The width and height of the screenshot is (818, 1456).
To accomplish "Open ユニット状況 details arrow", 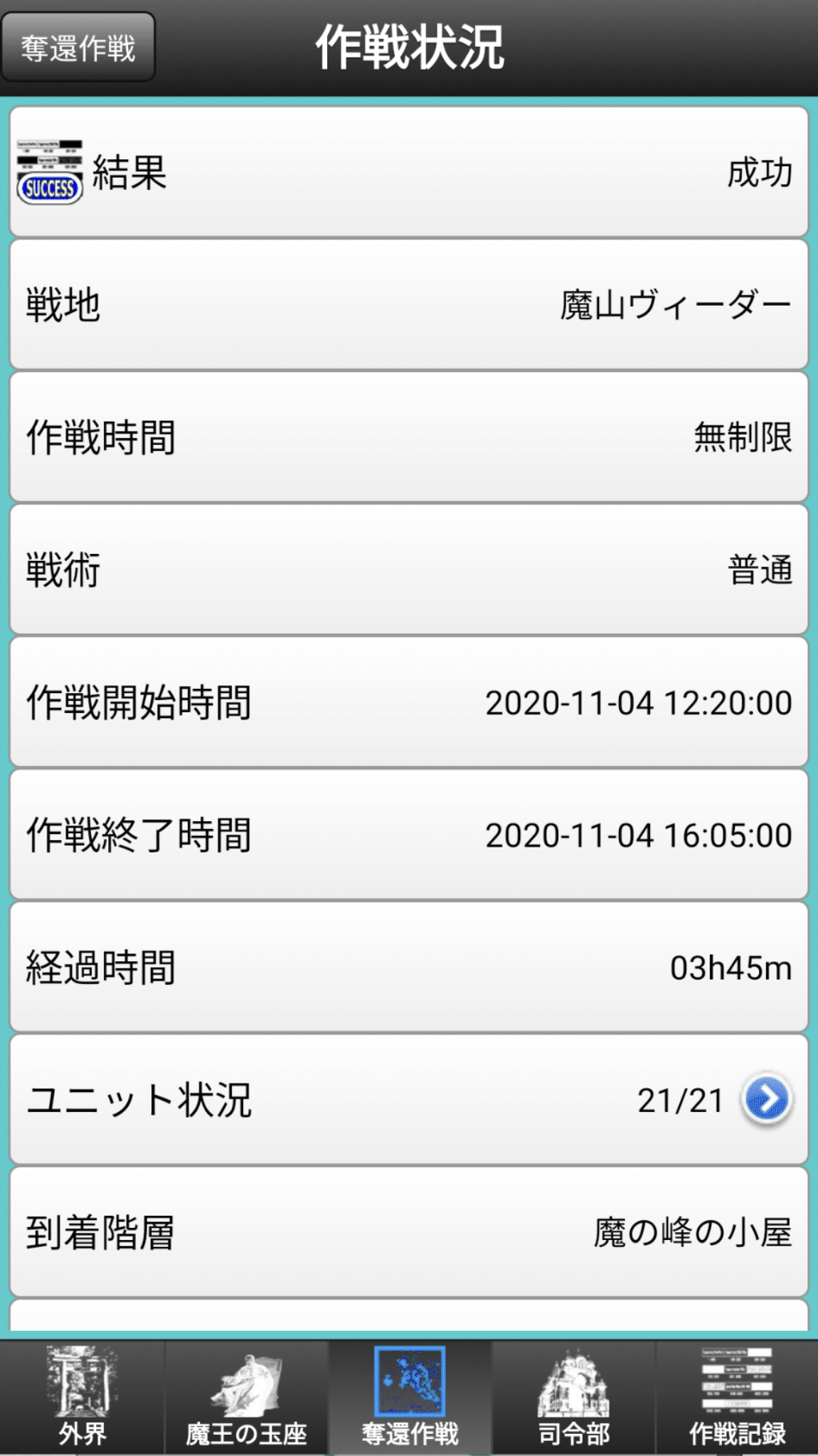I will point(767,1099).
